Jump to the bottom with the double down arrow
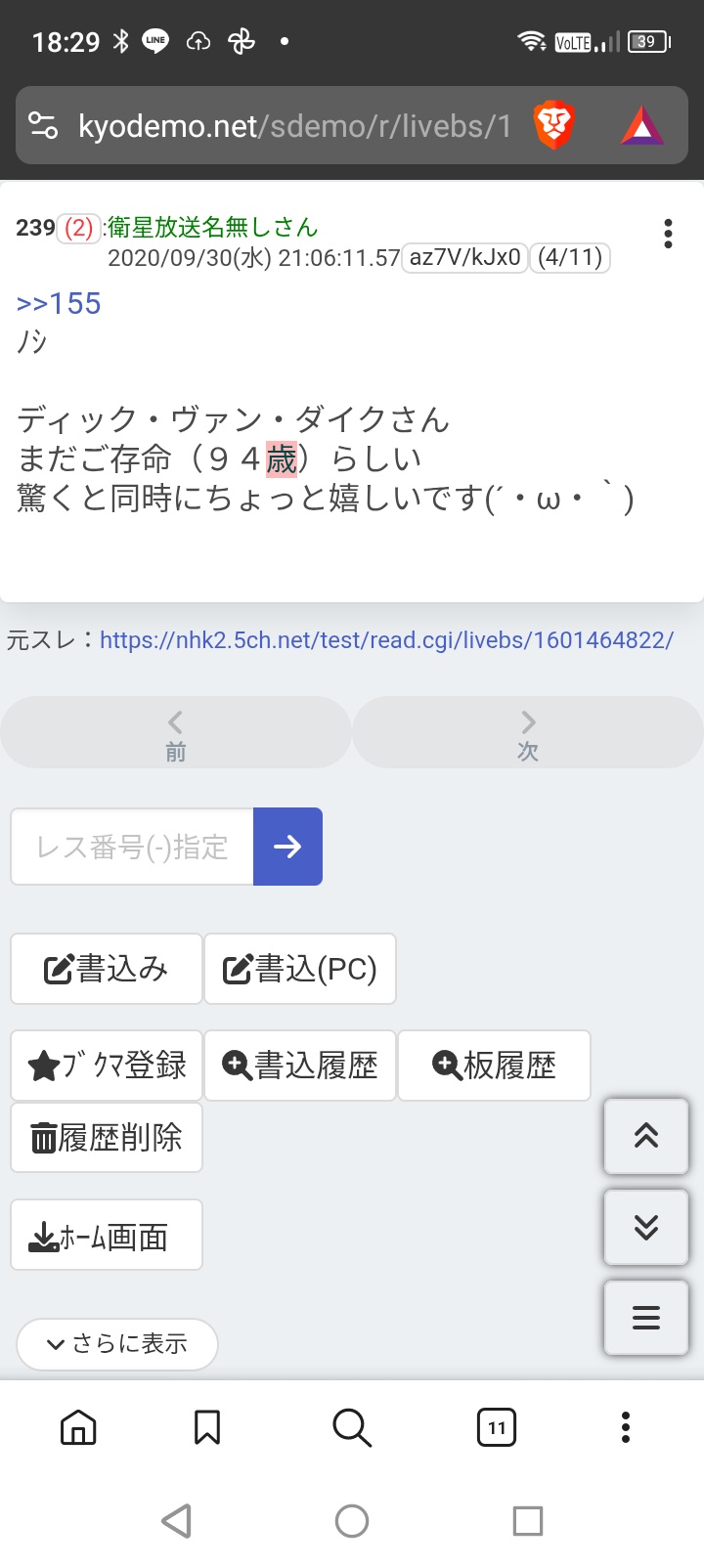704x1568 pixels. 646,1227
